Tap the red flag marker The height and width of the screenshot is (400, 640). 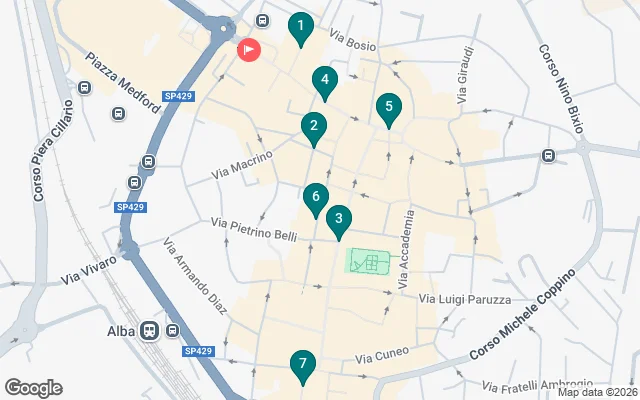248,50
